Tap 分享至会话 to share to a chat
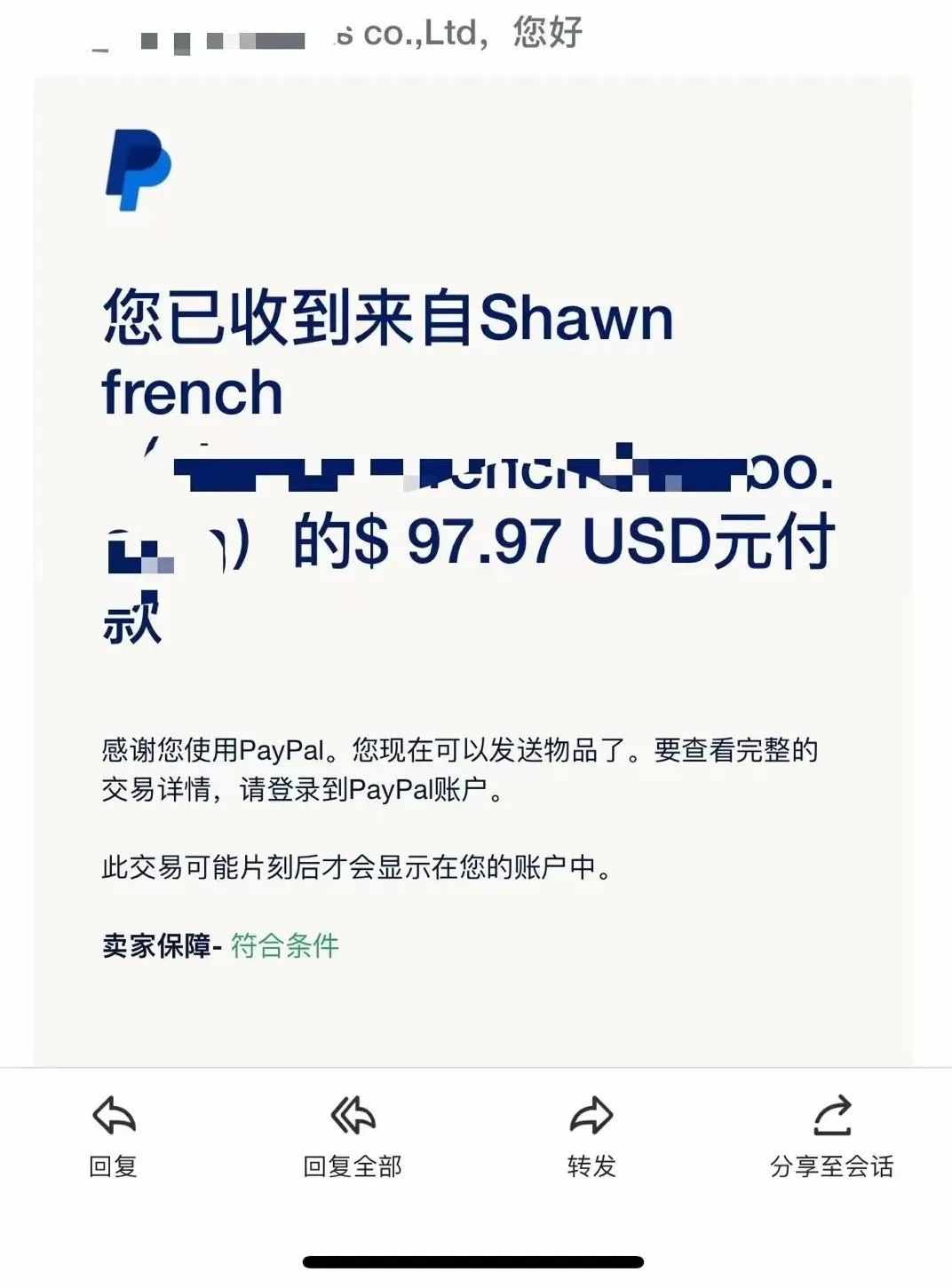Viewport: 952px width, 1288px height. tap(831, 1136)
